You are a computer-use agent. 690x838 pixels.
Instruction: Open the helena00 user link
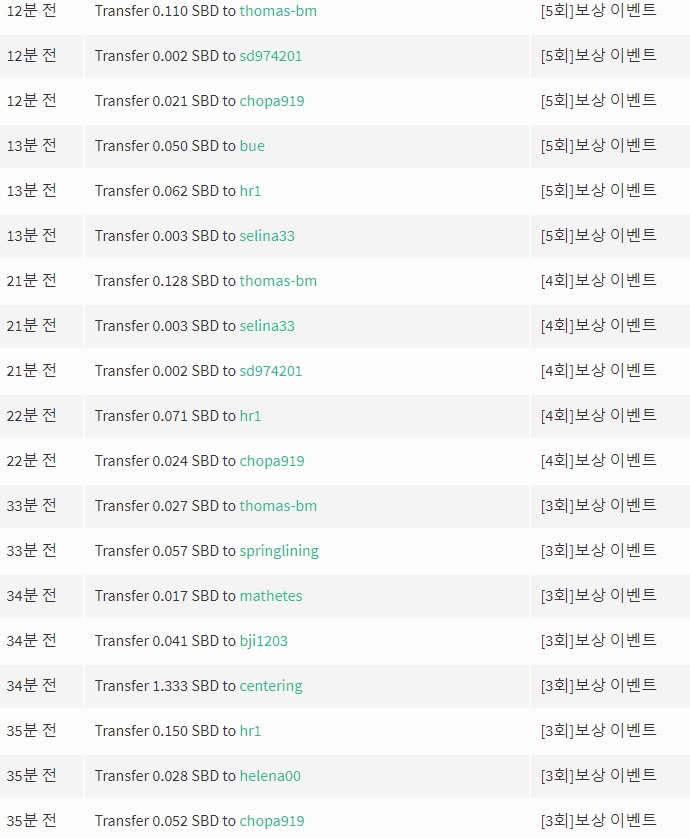click(x=270, y=776)
